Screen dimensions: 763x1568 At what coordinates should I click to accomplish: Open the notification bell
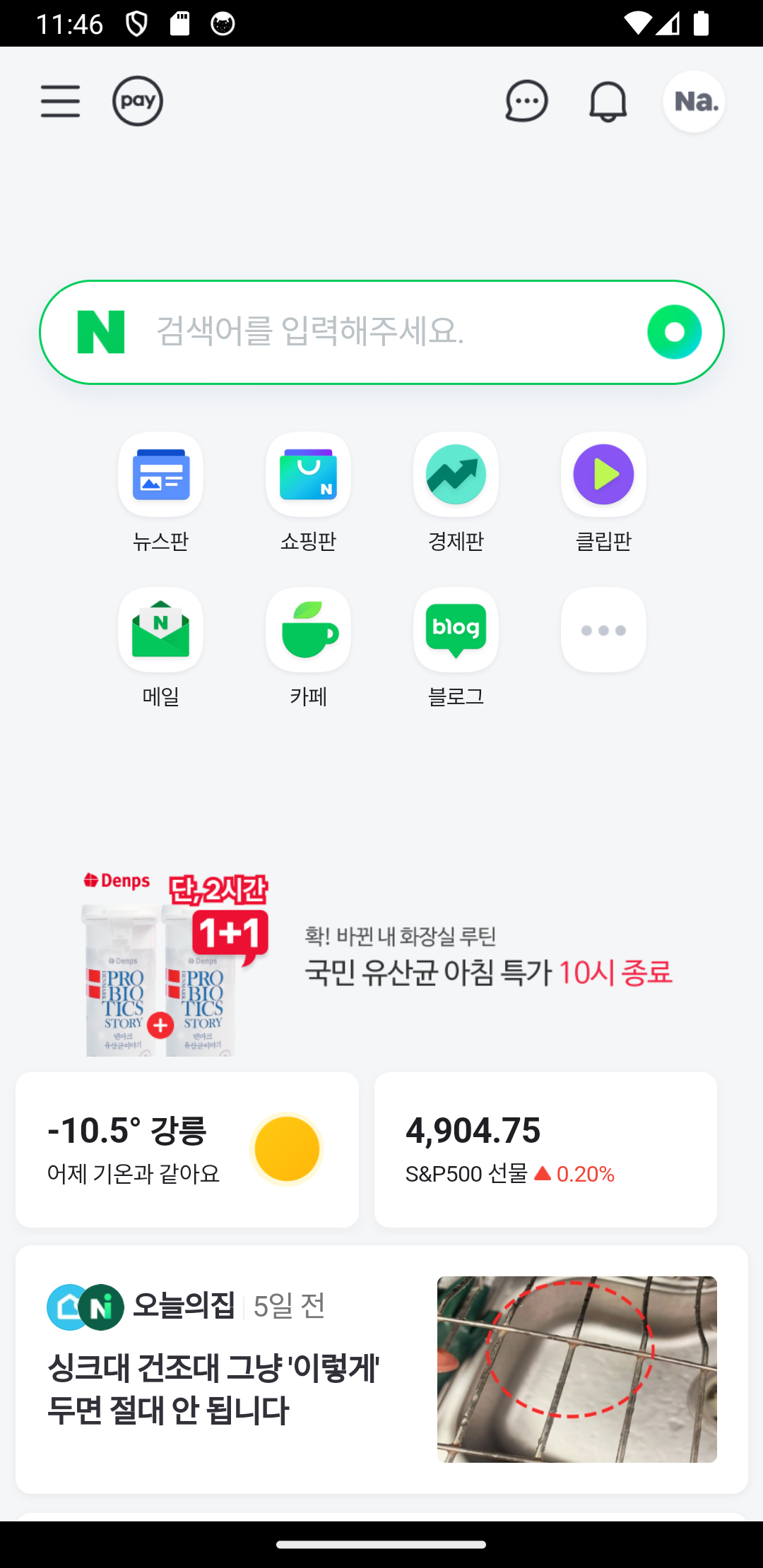tap(608, 100)
